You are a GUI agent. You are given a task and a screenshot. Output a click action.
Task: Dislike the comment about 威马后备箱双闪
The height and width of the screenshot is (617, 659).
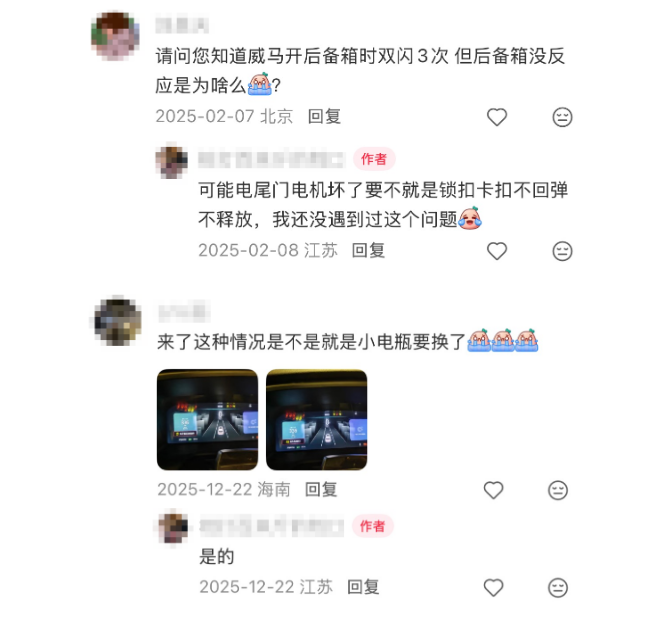(x=563, y=117)
